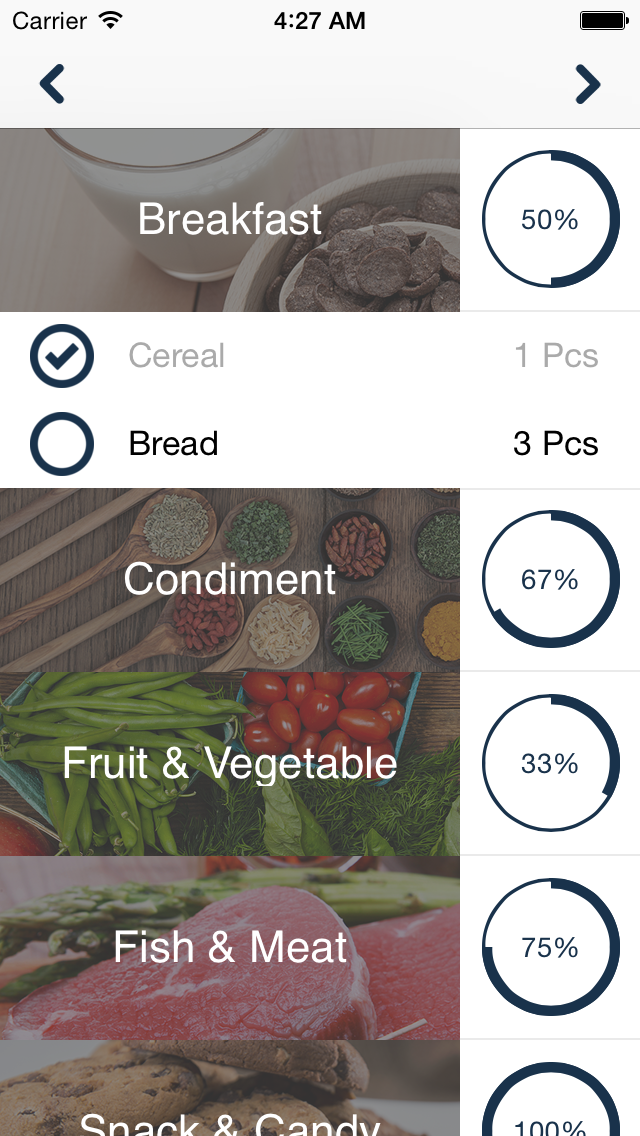This screenshot has height=1136, width=640.
Task: Collapse the Breakfast category
Action: (x=230, y=220)
